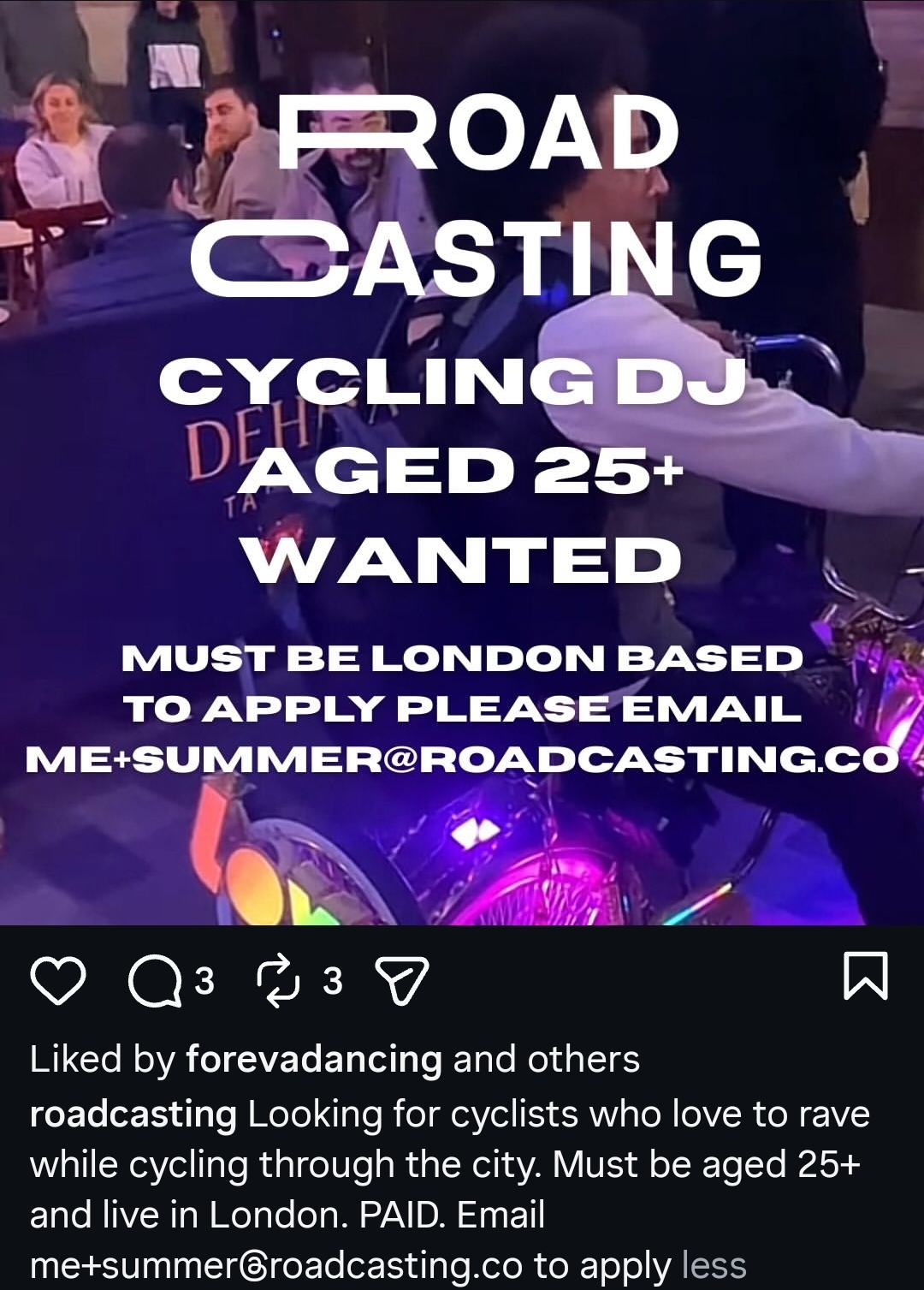Bookmark the roadcasting post
924x1290 pixels.
[866, 976]
